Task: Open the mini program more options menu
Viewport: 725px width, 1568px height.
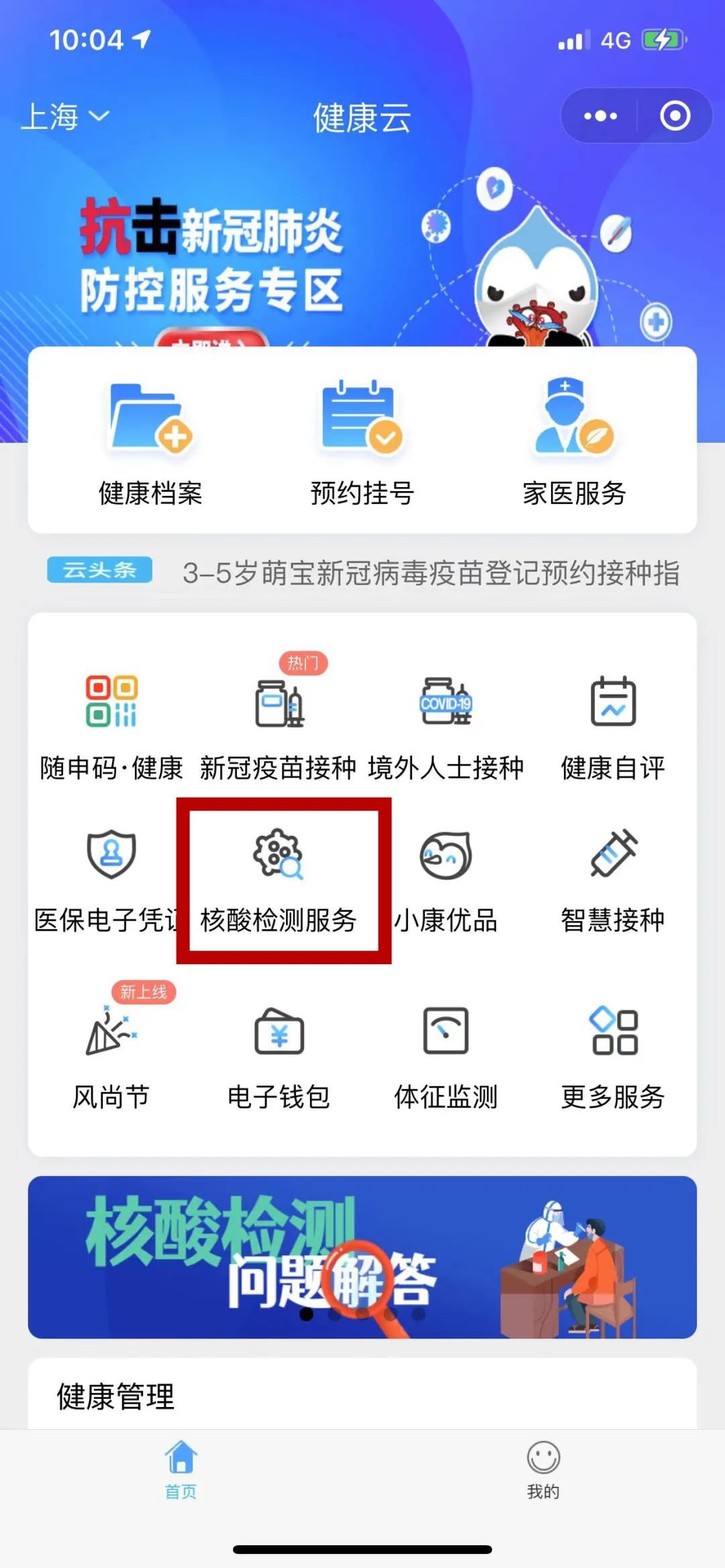Action: click(600, 116)
